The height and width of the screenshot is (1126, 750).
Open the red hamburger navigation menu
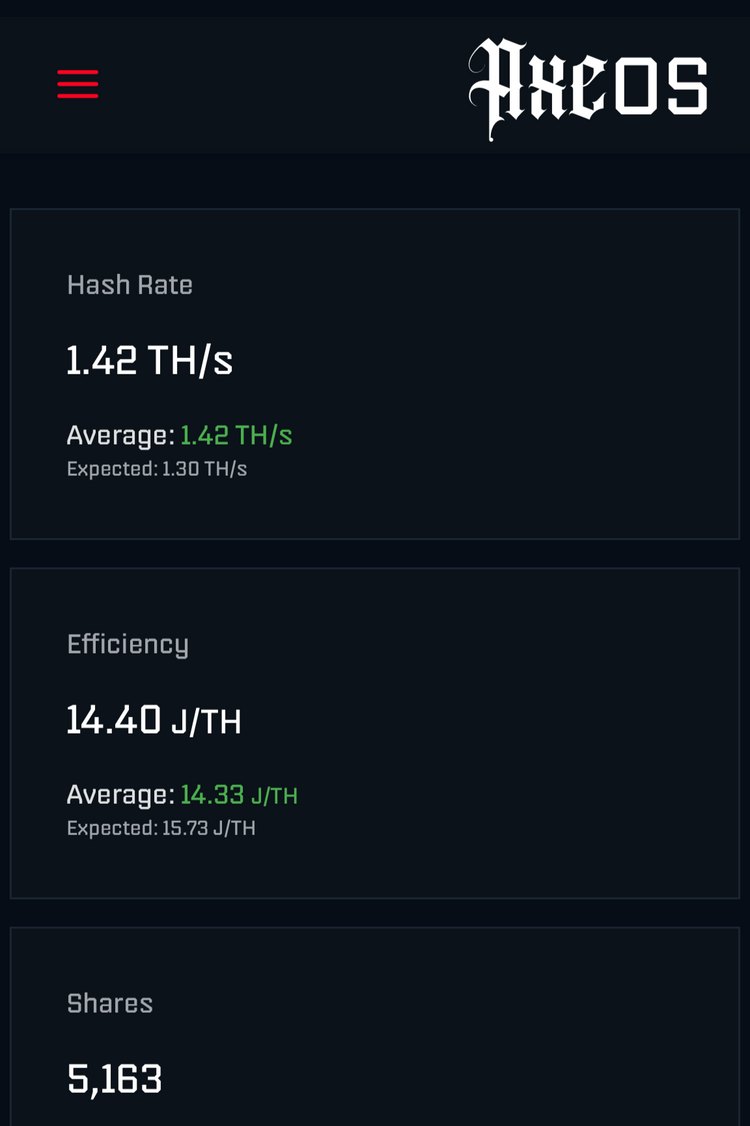(x=77, y=84)
